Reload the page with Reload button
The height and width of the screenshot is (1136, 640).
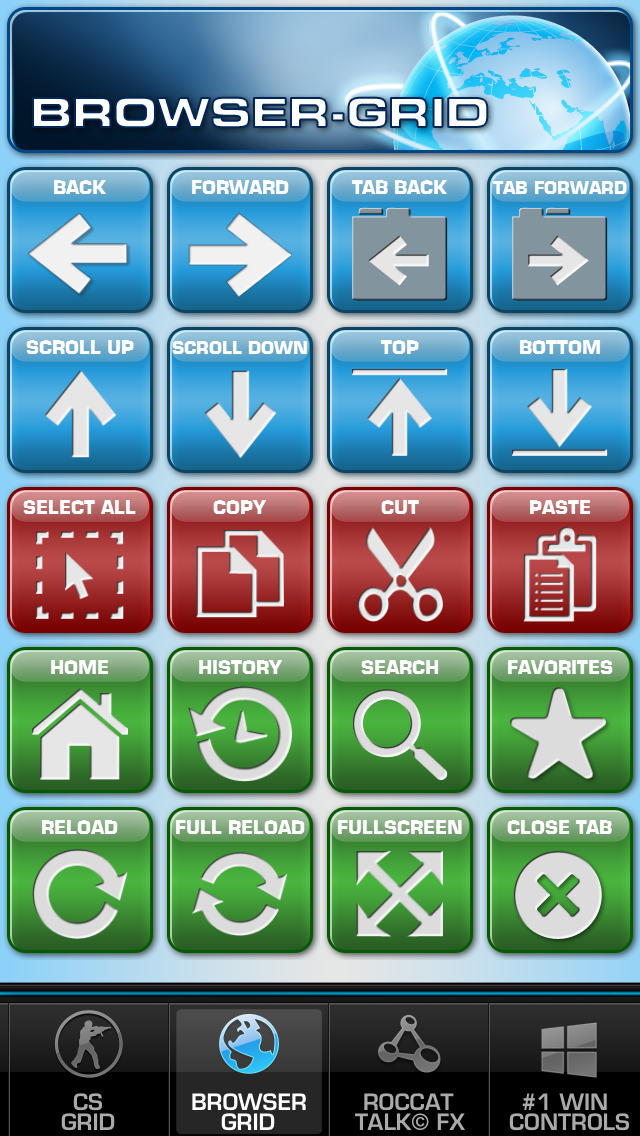(x=80, y=880)
